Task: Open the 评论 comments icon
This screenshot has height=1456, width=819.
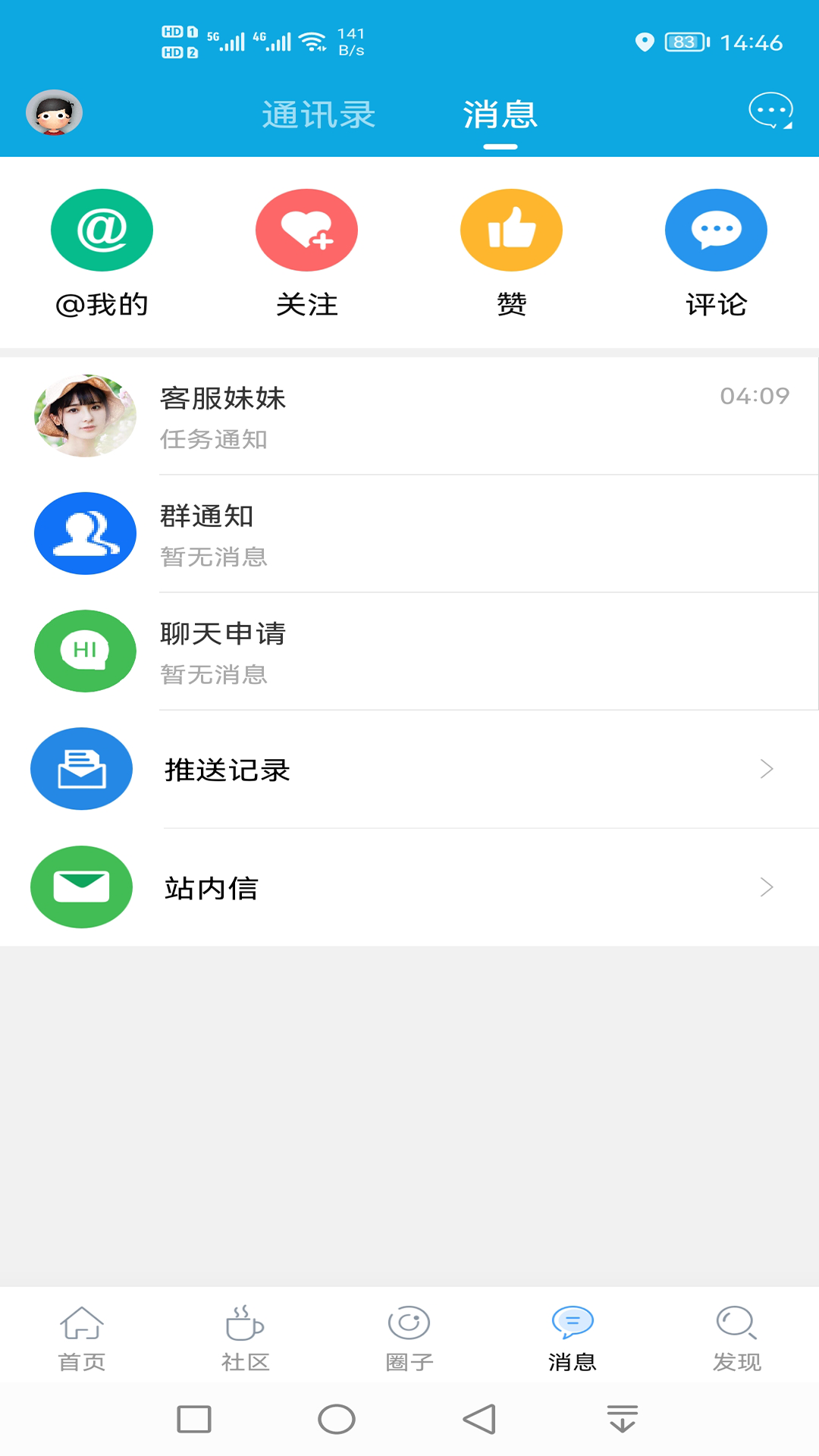Action: point(716,230)
